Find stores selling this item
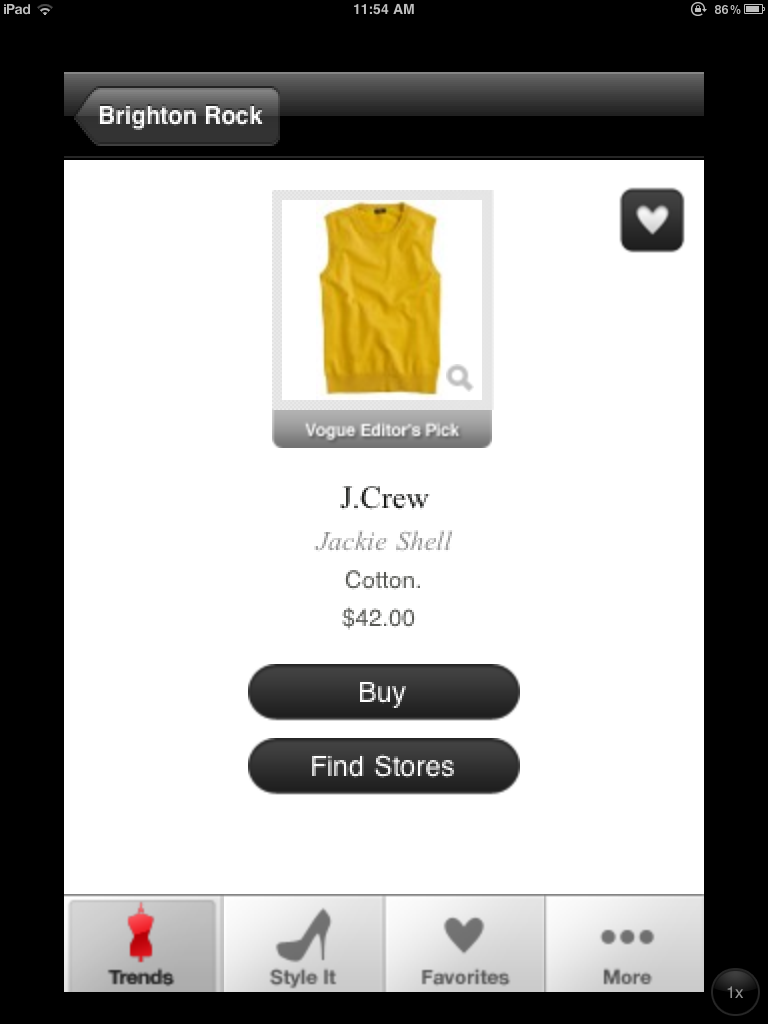 coord(383,766)
